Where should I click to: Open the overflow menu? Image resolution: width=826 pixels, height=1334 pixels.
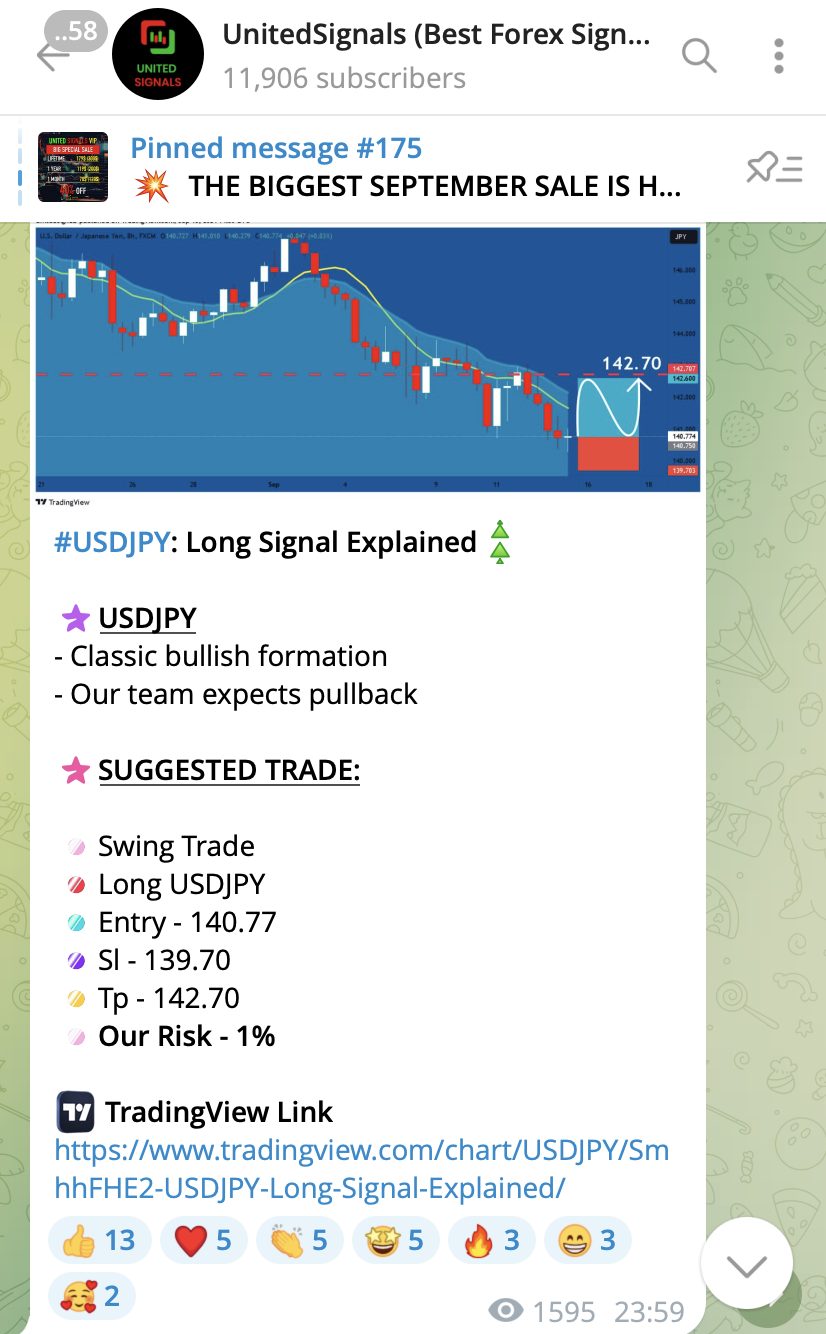[779, 55]
